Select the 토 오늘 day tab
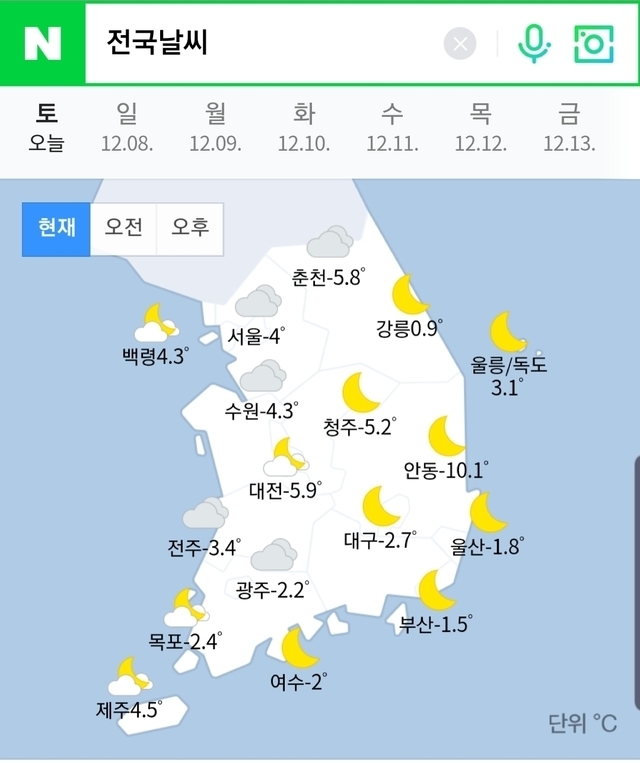 pos(46,127)
